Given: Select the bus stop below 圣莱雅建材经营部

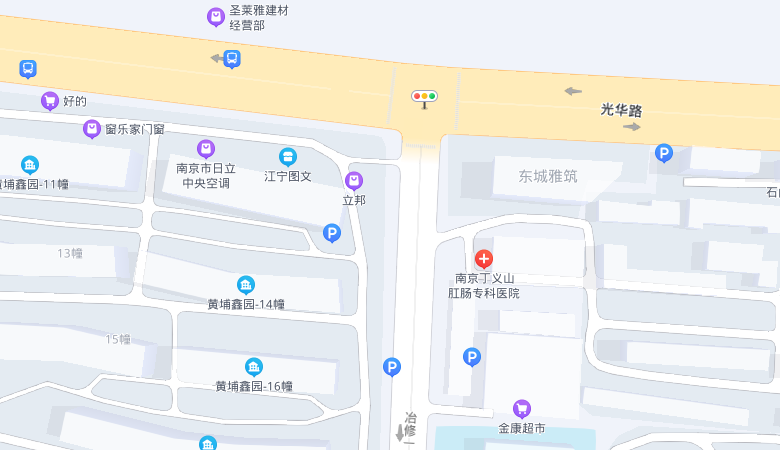Looking at the screenshot, I should click(232, 59).
